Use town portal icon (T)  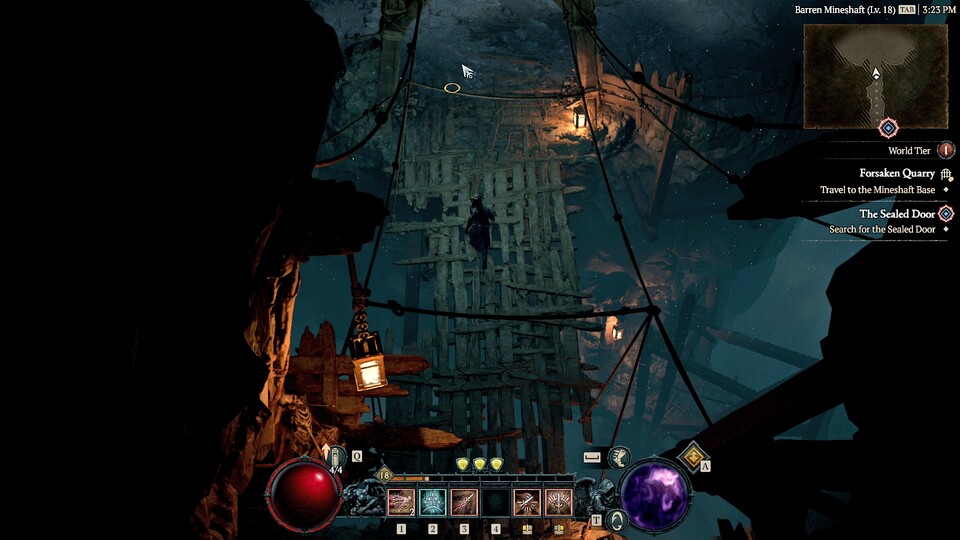pos(617,519)
